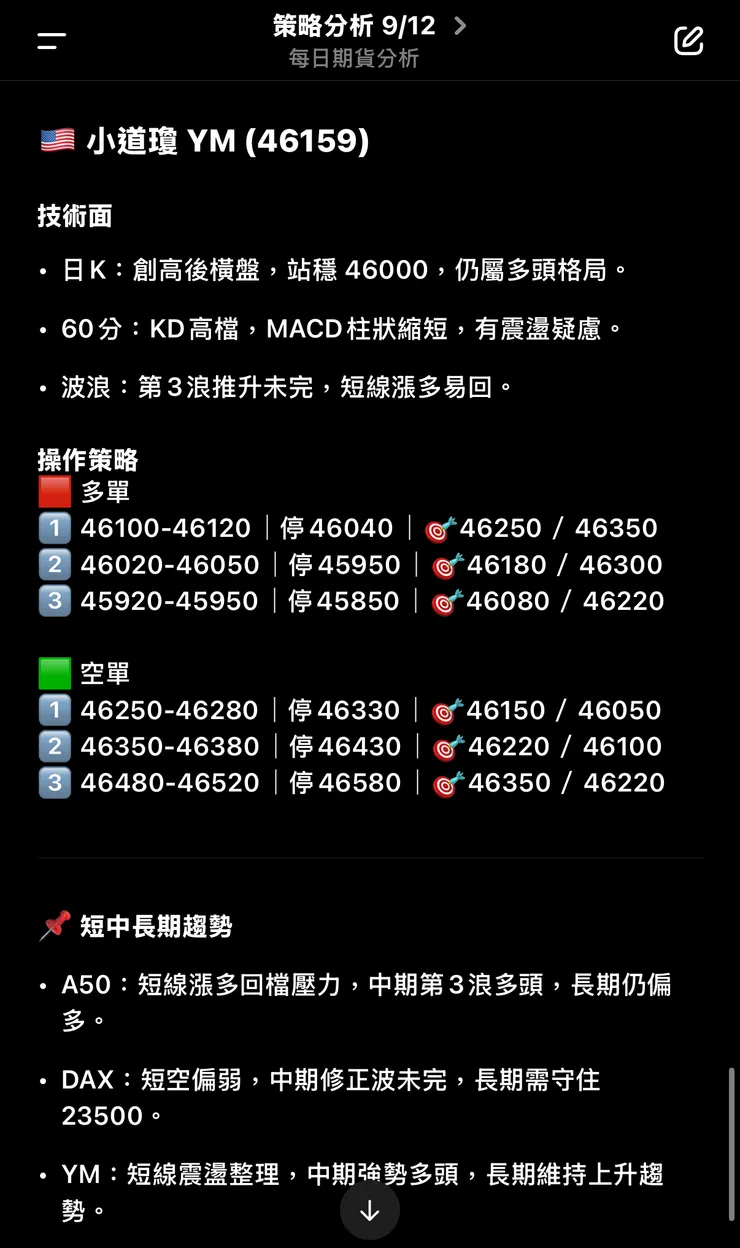This screenshot has height=1248, width=740.
Task: Select the numbered badge 2 under 多單
Action: [54, 565]
